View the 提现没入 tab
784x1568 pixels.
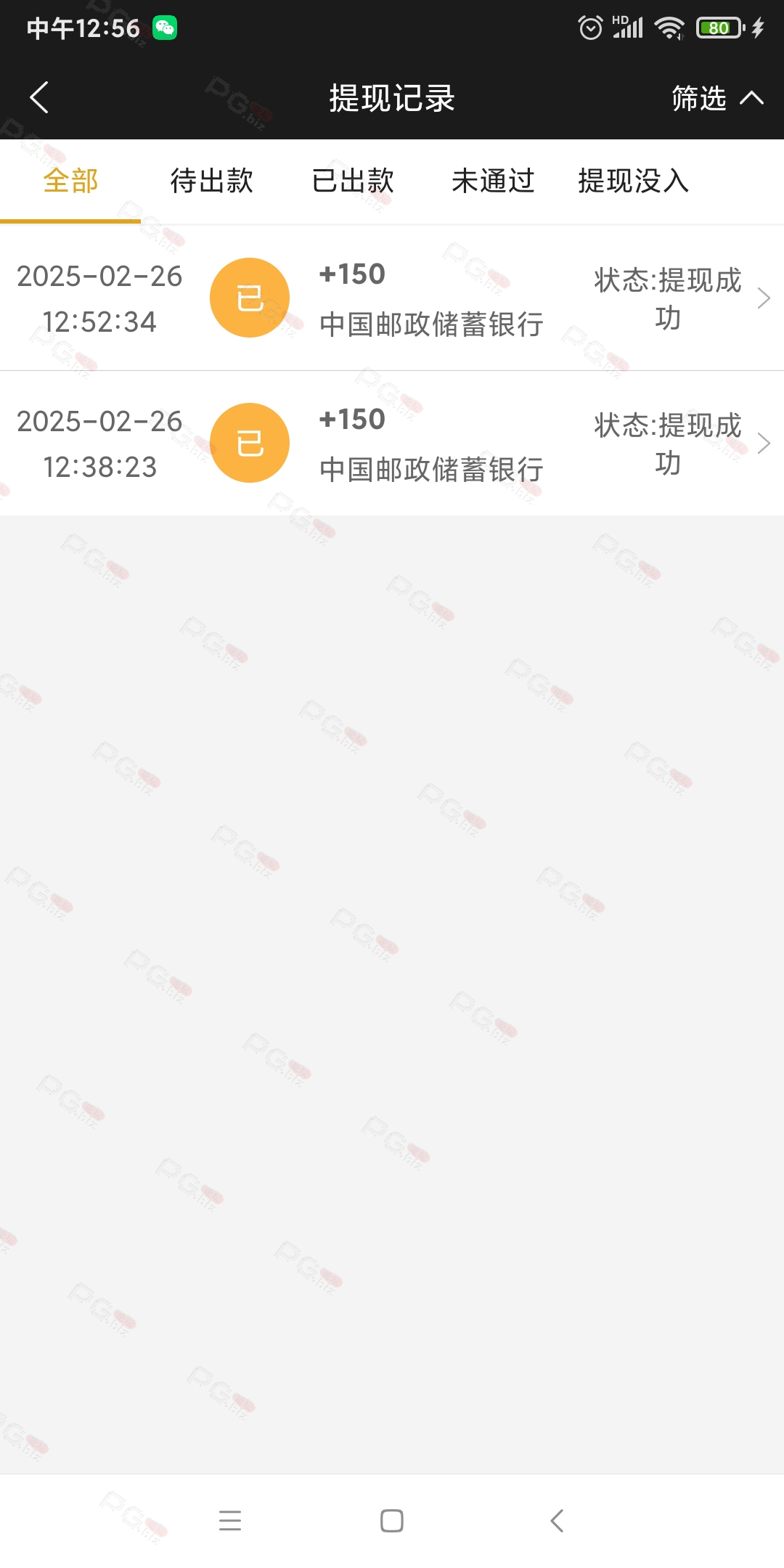(634, 181)
